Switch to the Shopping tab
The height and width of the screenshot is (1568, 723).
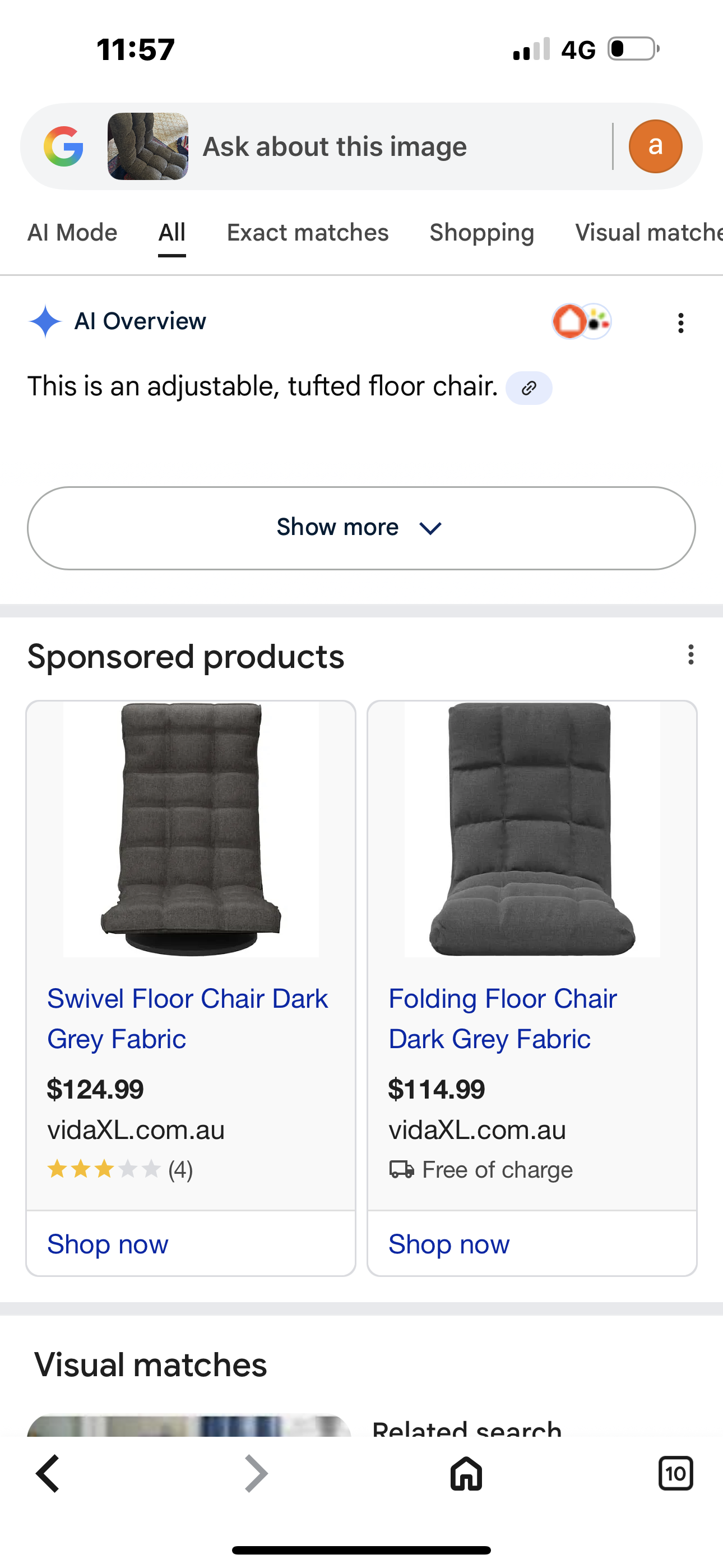point(481,233)
